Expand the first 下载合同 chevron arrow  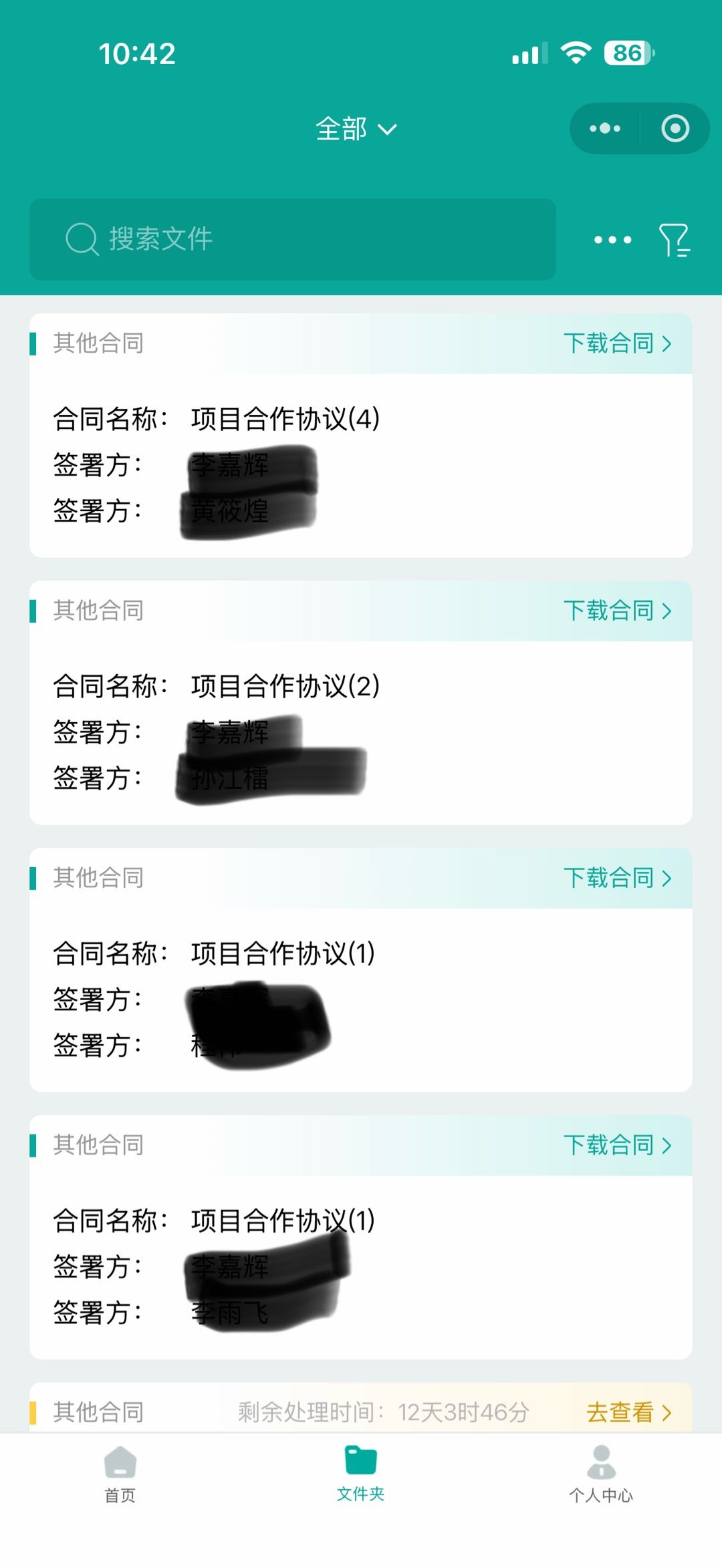[667, 343]
